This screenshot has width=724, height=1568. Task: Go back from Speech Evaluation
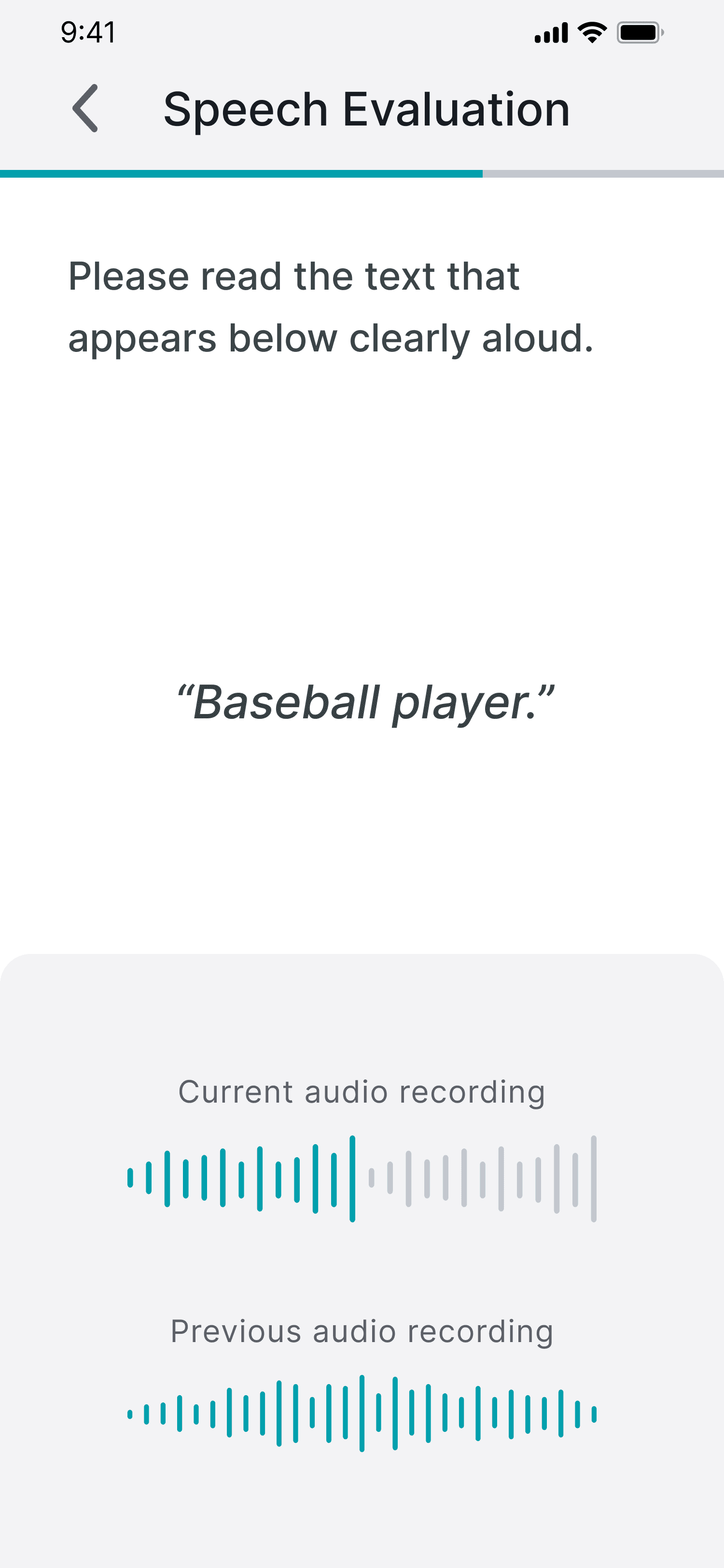click(85, 108)
